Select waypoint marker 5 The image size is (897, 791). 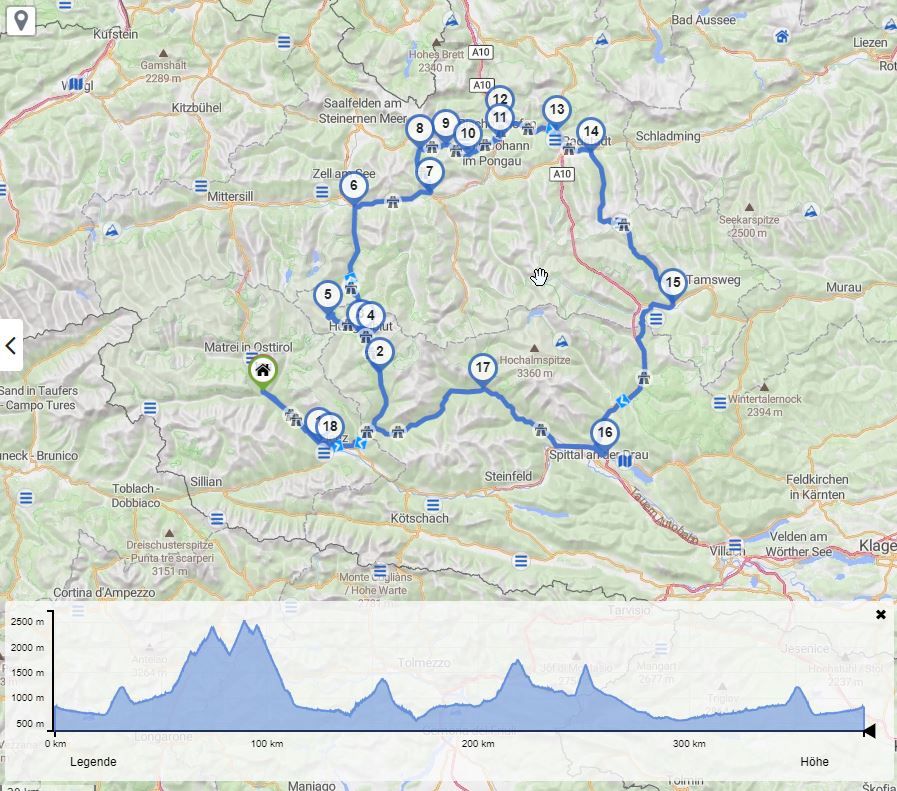(328, 295)
